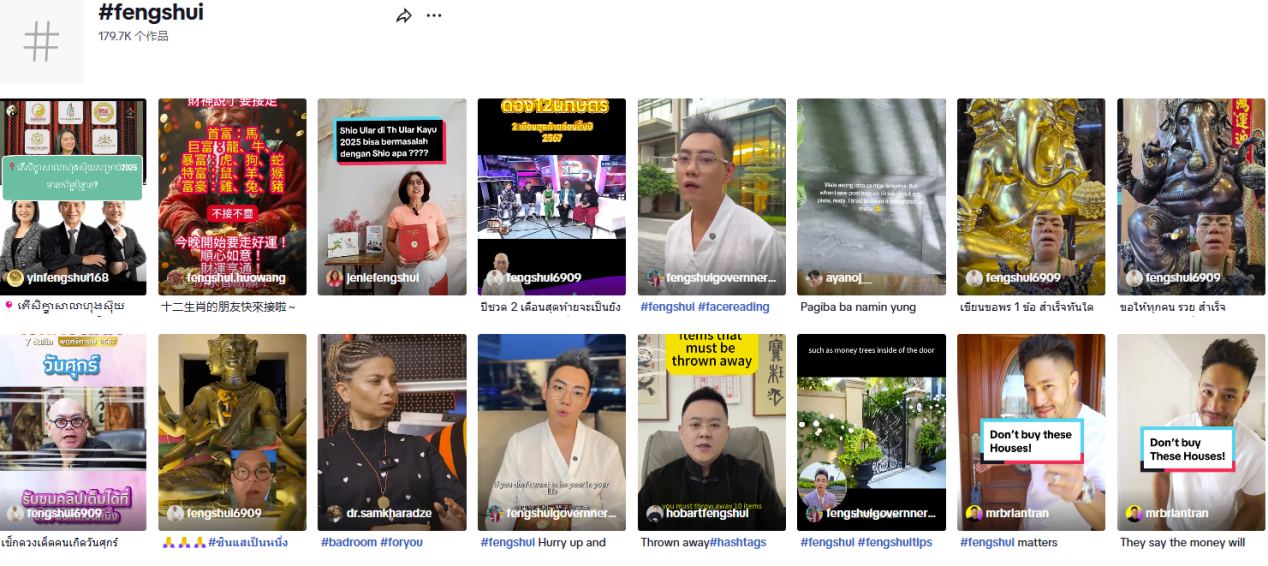Open dr.samkharadze's #badroom video
Screen dimensions: 1268x566
coord(392,432)
